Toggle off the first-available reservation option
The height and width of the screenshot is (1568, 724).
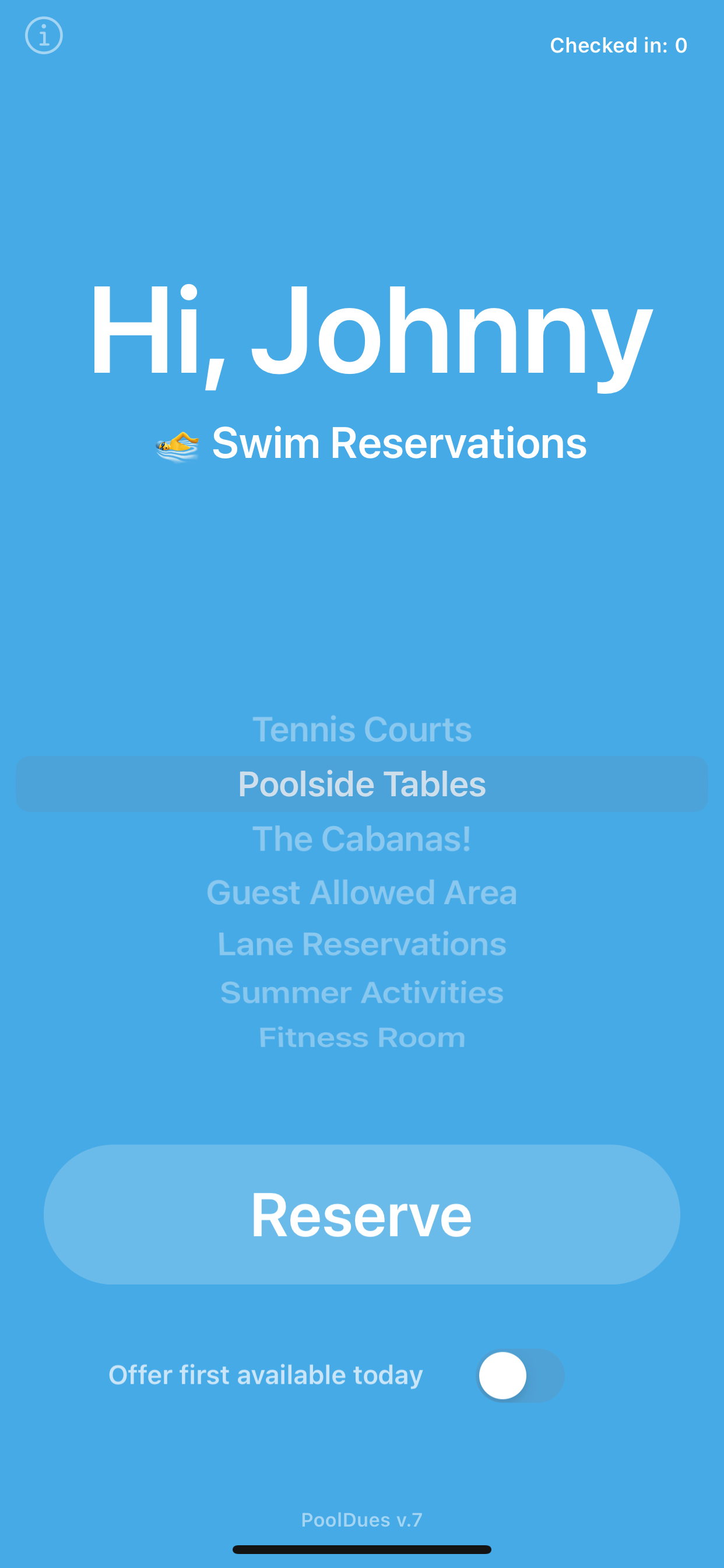pos(520,1375)
